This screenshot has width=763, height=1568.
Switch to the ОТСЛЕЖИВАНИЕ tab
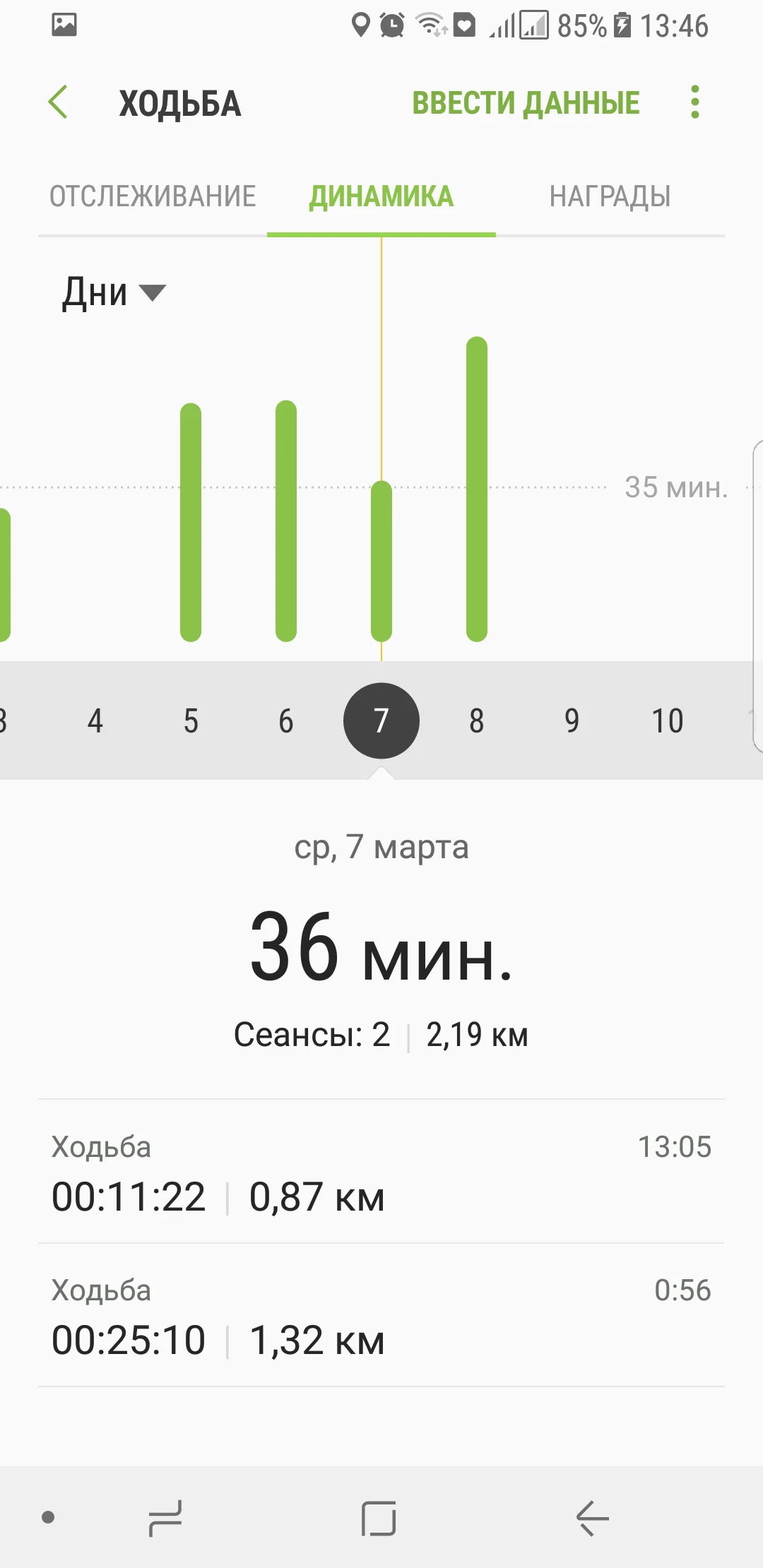(x=153, y=196)
